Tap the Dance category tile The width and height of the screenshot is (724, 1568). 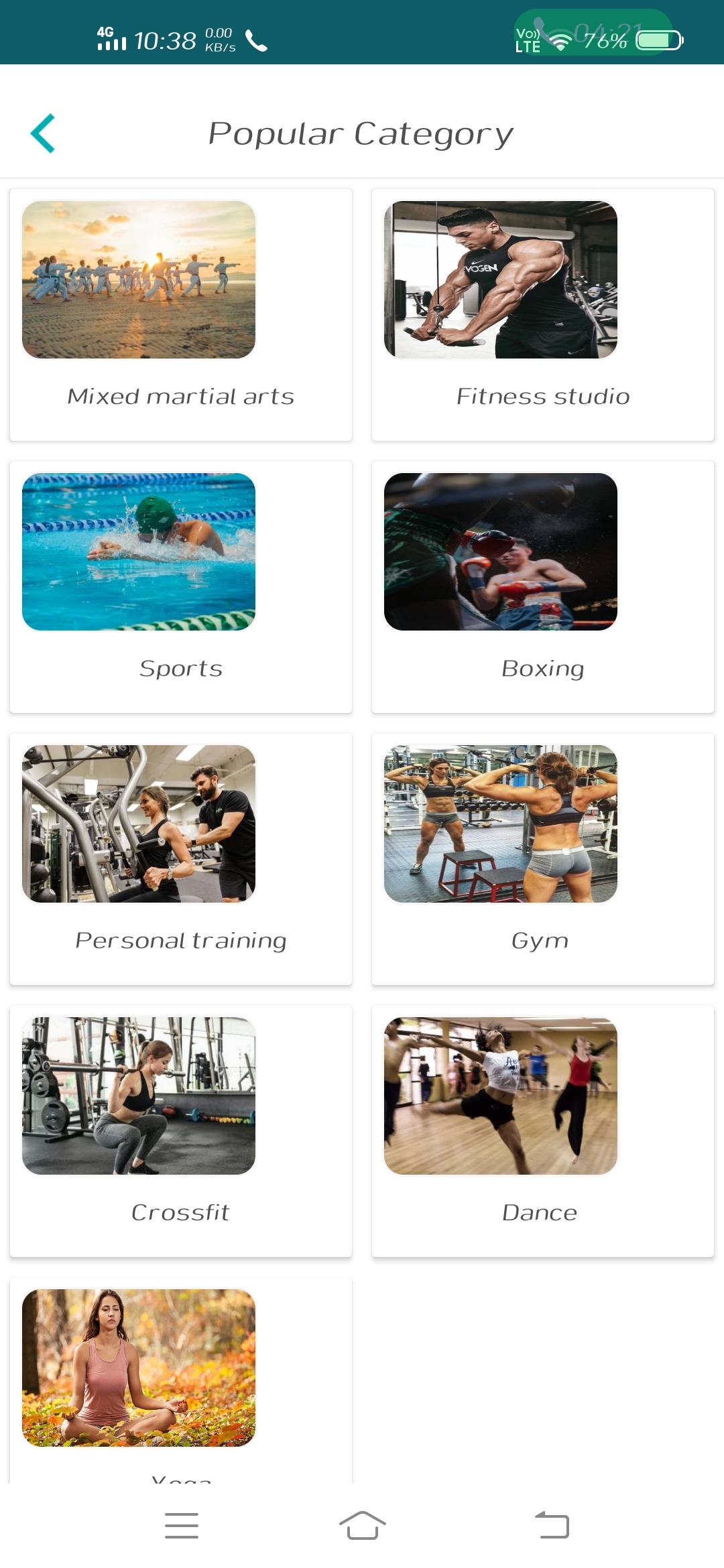543,1131
